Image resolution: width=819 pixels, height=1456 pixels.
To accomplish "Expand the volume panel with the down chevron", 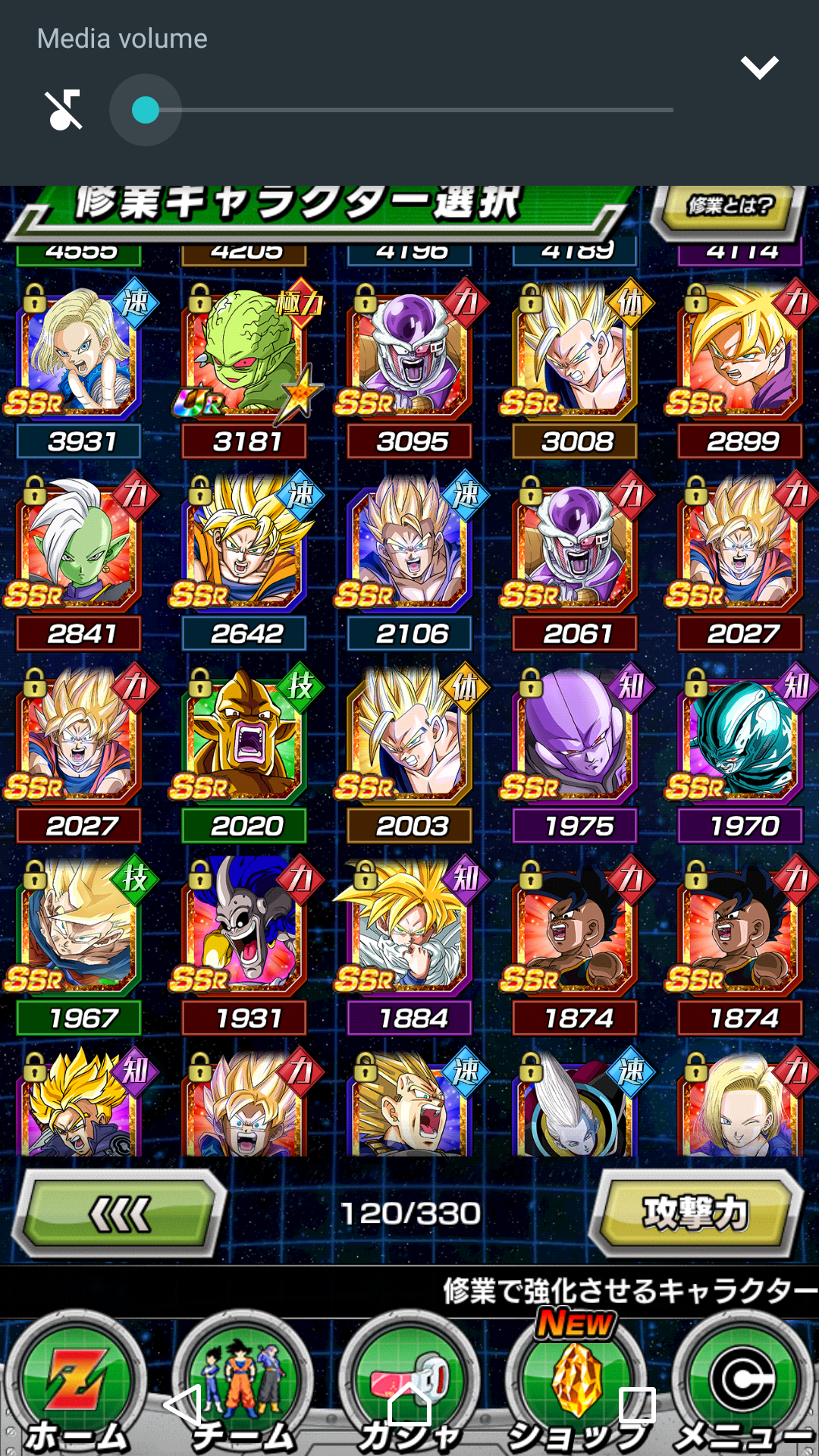I will coord(759,67).
